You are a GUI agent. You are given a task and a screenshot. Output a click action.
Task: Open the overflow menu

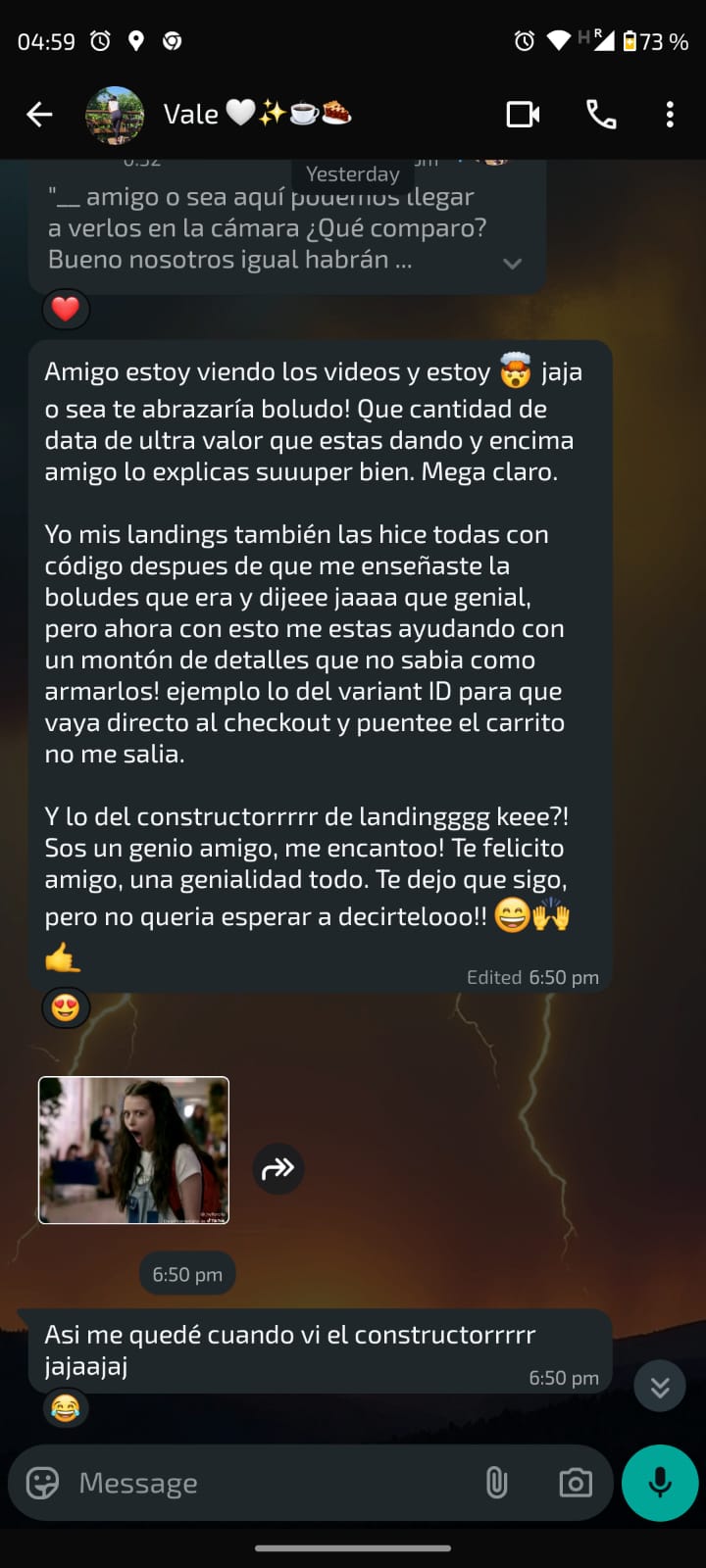click(x=670, y=115)
